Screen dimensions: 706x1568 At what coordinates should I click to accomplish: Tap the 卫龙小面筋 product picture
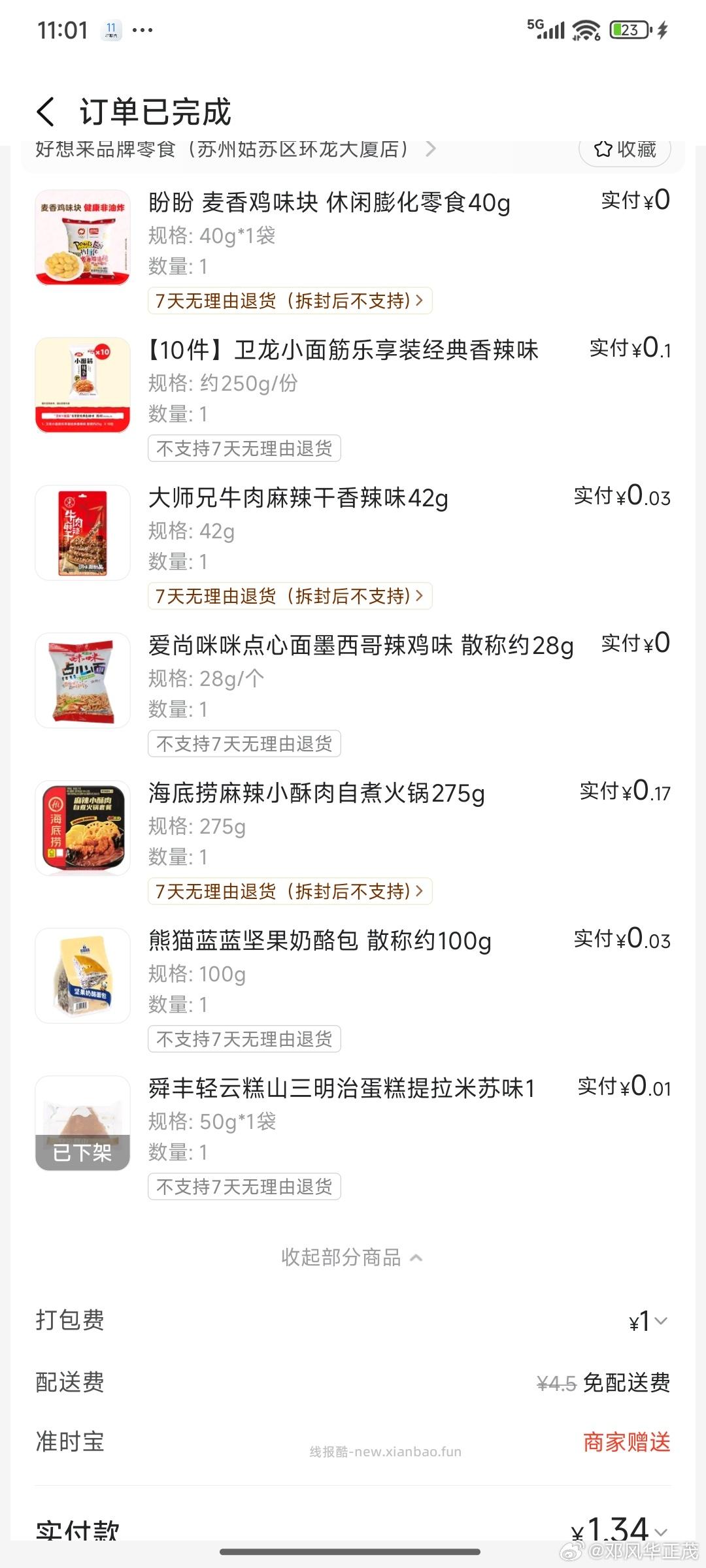[x=82, y=385]
